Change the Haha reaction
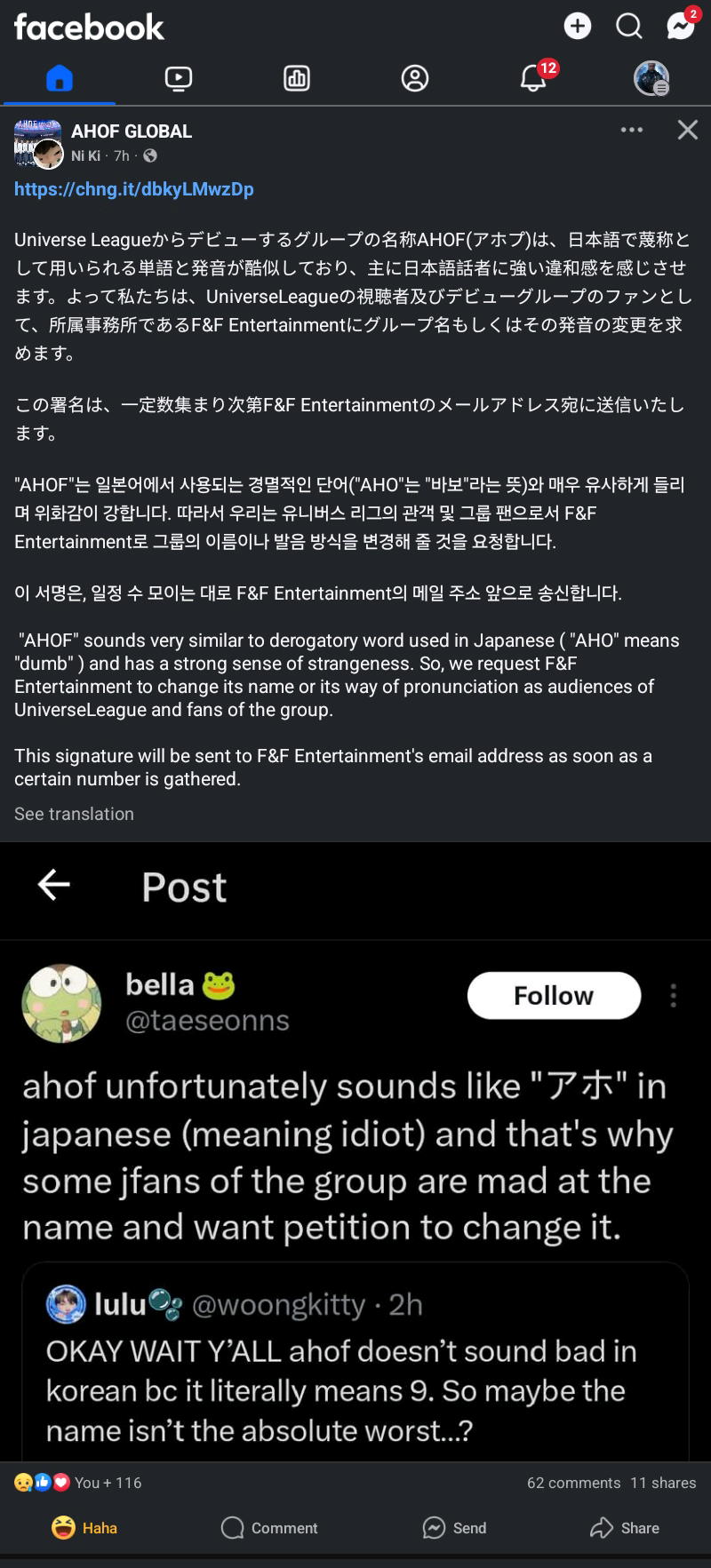 [x=84, y=1528]
